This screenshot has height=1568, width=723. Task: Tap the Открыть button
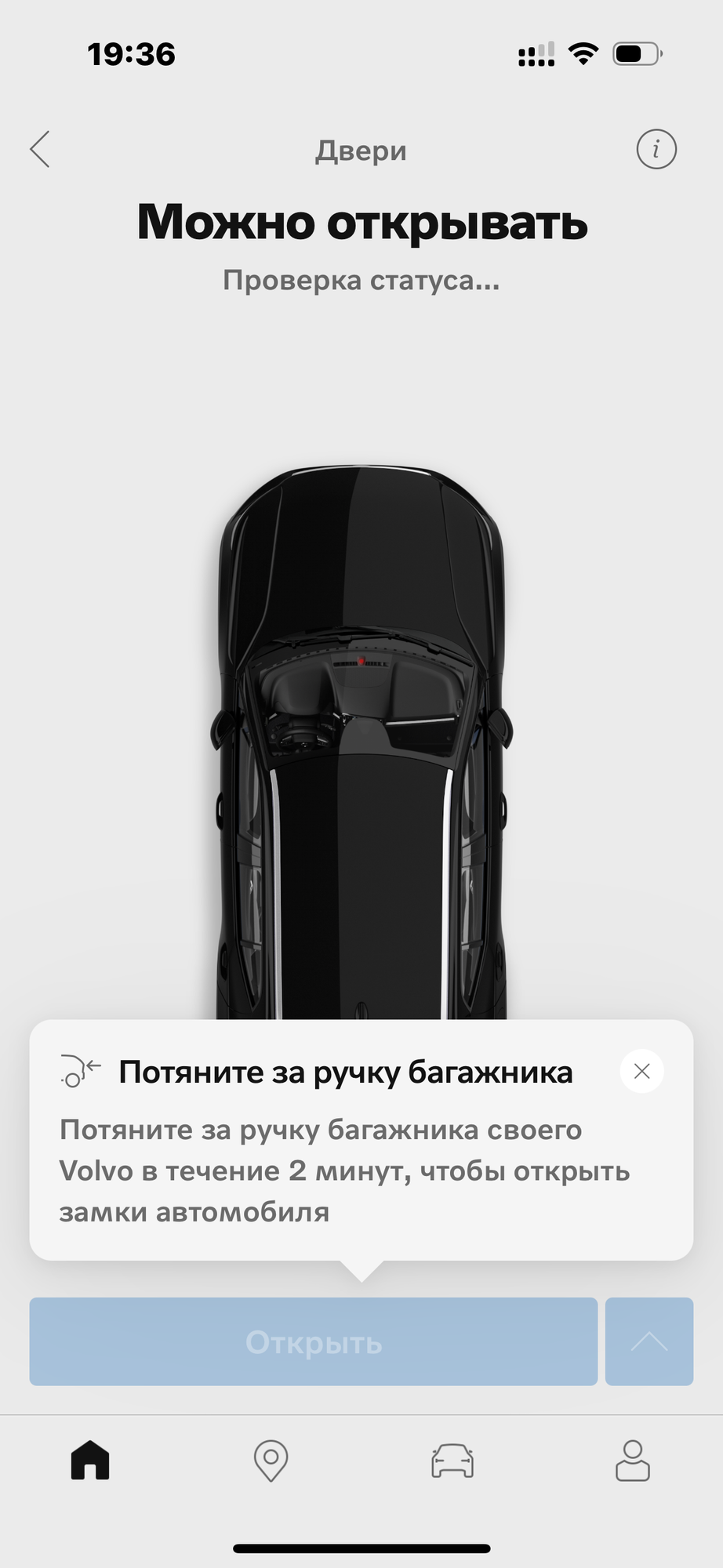(x=313, y=1341)
